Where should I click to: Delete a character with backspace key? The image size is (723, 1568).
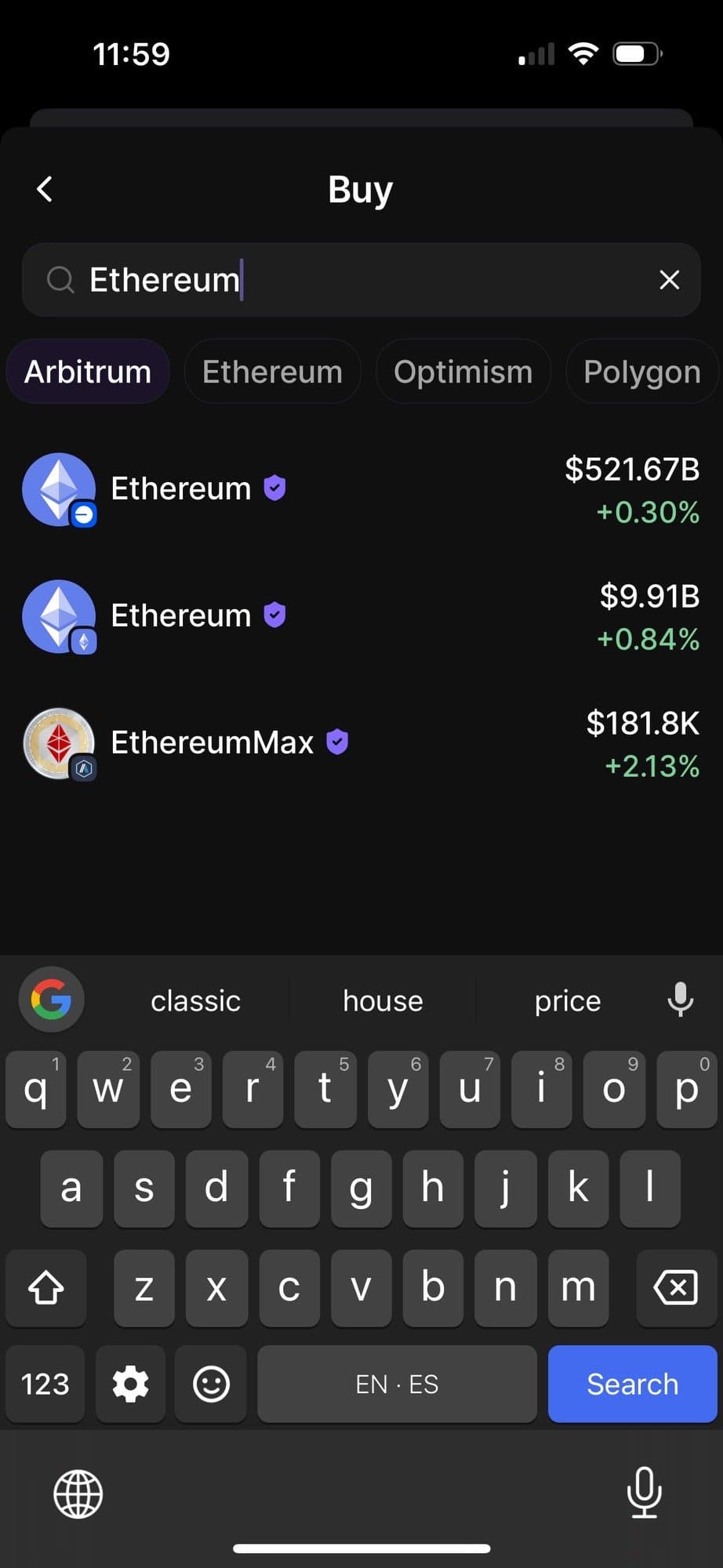coord(675,1287)
